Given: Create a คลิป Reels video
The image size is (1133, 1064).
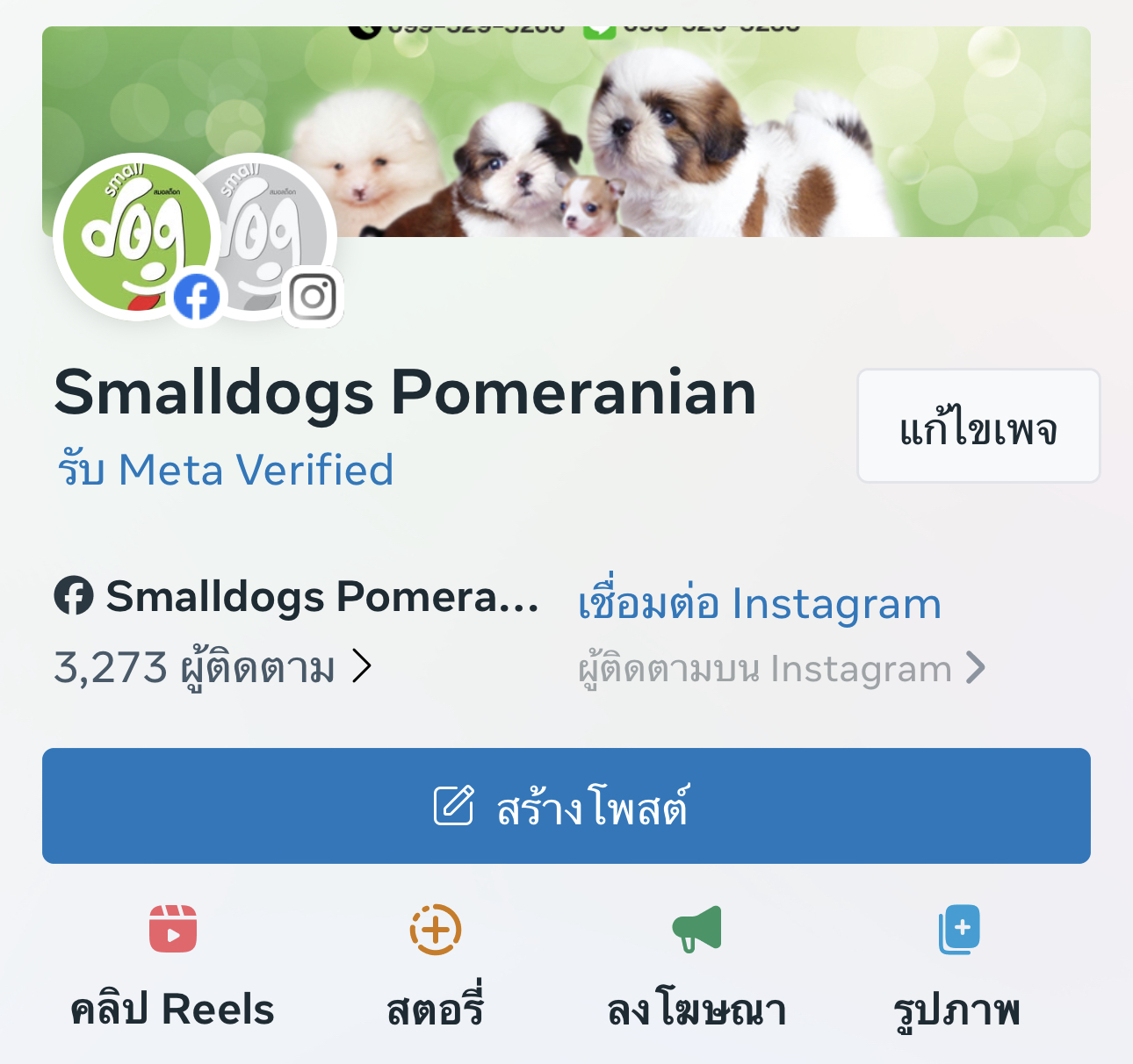Looking at the screenshot, I should click(x=173, y=966).
